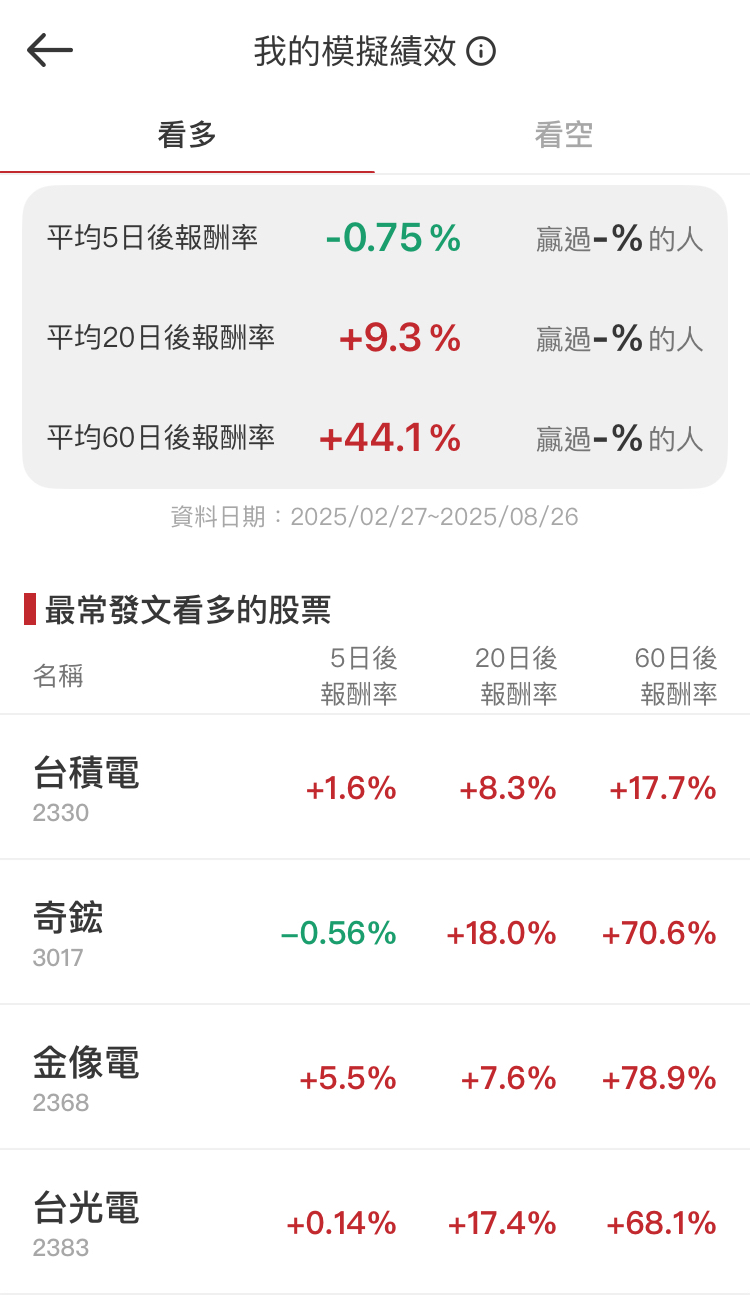Image resolution: width=750 pixels, height=1301 pixels.
Task: Open the 奇鋐 3017 stock row
Action: (x=375, y=933)
